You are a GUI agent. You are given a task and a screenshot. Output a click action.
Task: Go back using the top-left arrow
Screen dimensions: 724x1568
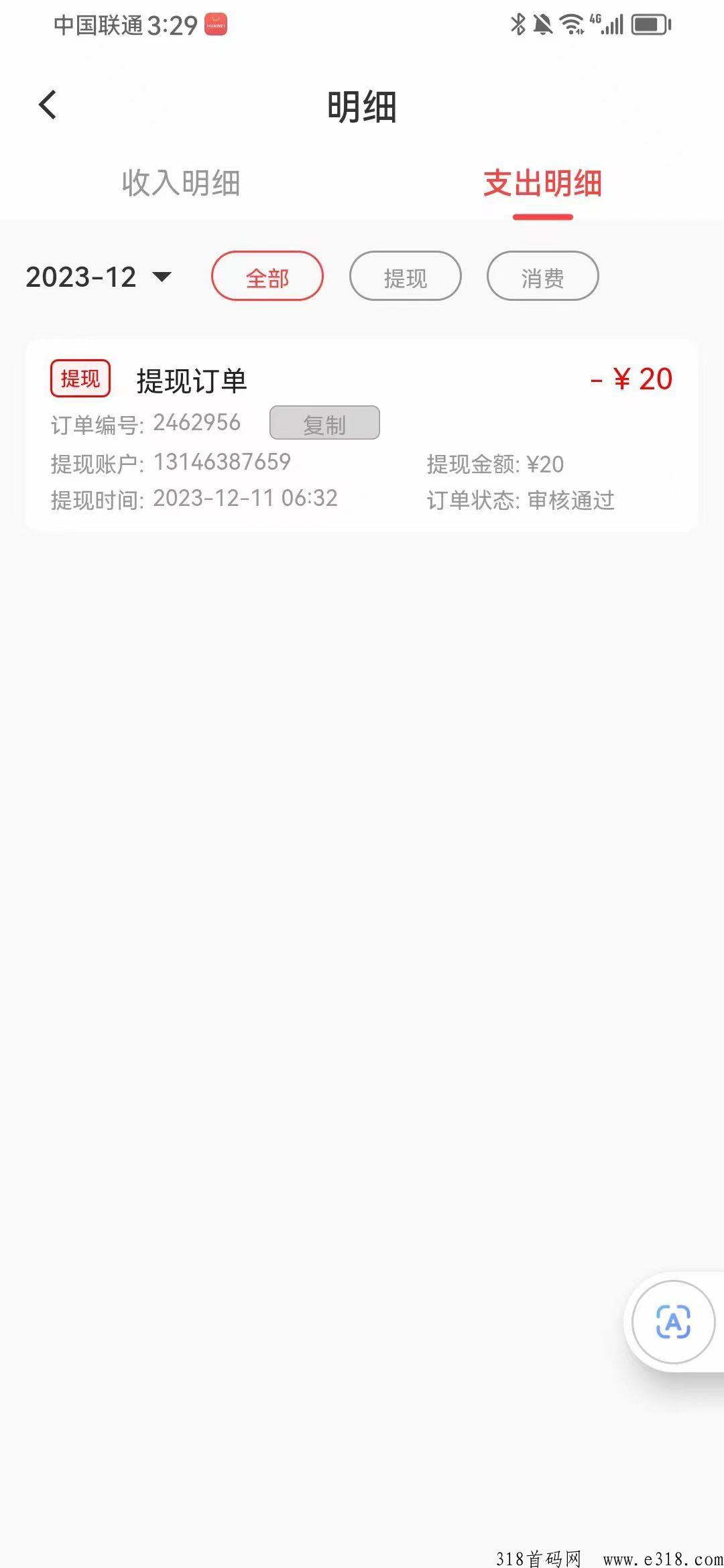coord(48,105)
